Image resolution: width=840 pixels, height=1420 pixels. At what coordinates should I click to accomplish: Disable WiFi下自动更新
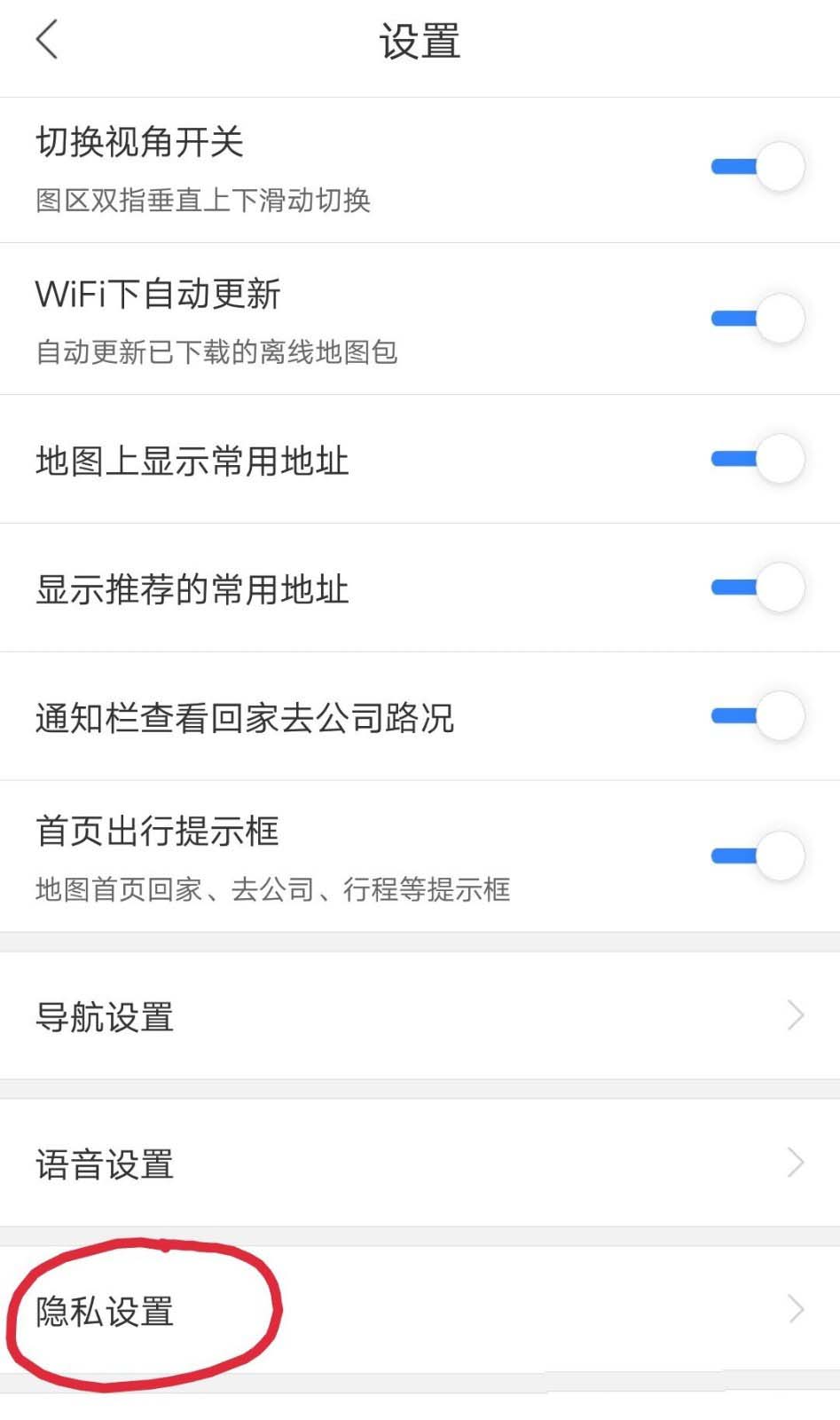pyautogui.click(x=758, y=319)
